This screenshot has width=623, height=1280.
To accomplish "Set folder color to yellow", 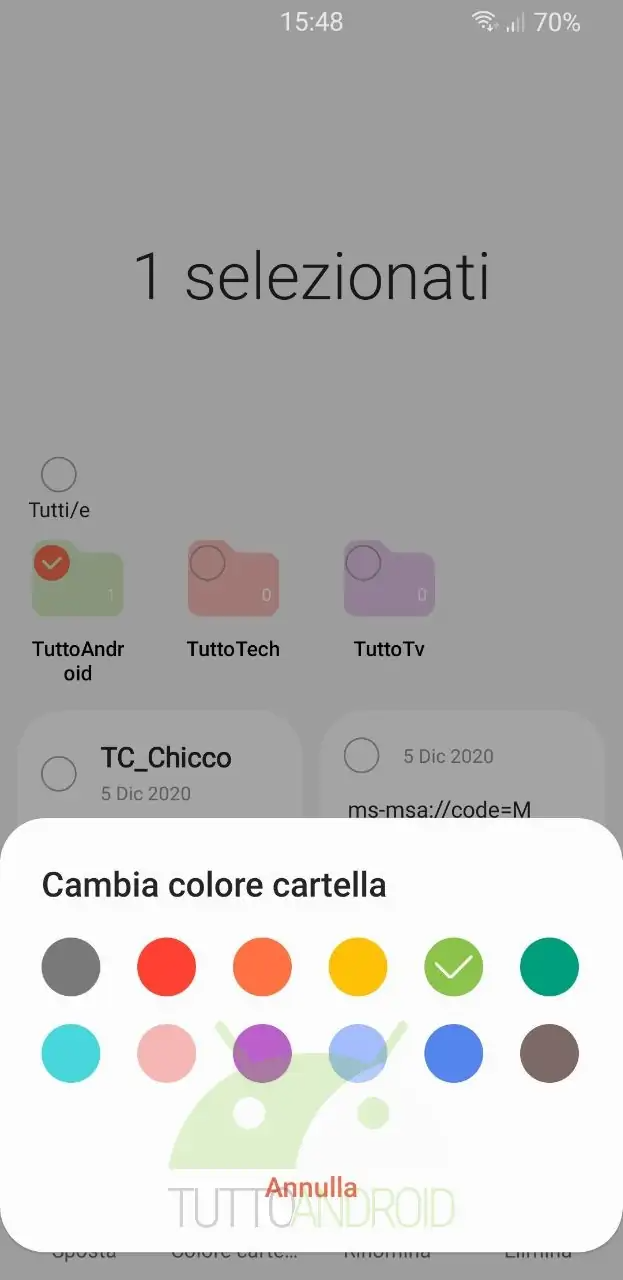I will [358, 967].
